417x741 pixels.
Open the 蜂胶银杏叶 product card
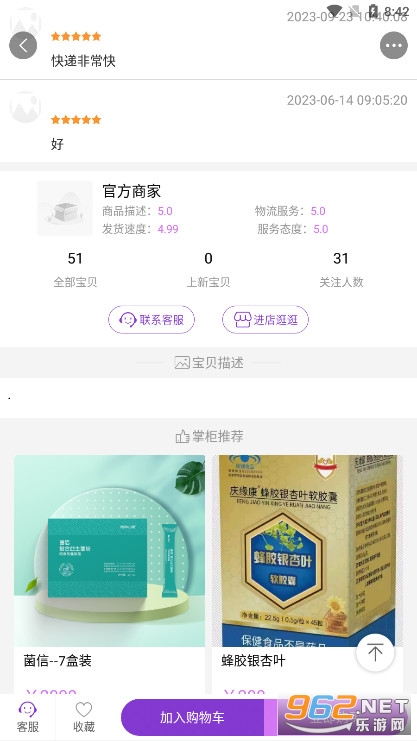[307, 574]
